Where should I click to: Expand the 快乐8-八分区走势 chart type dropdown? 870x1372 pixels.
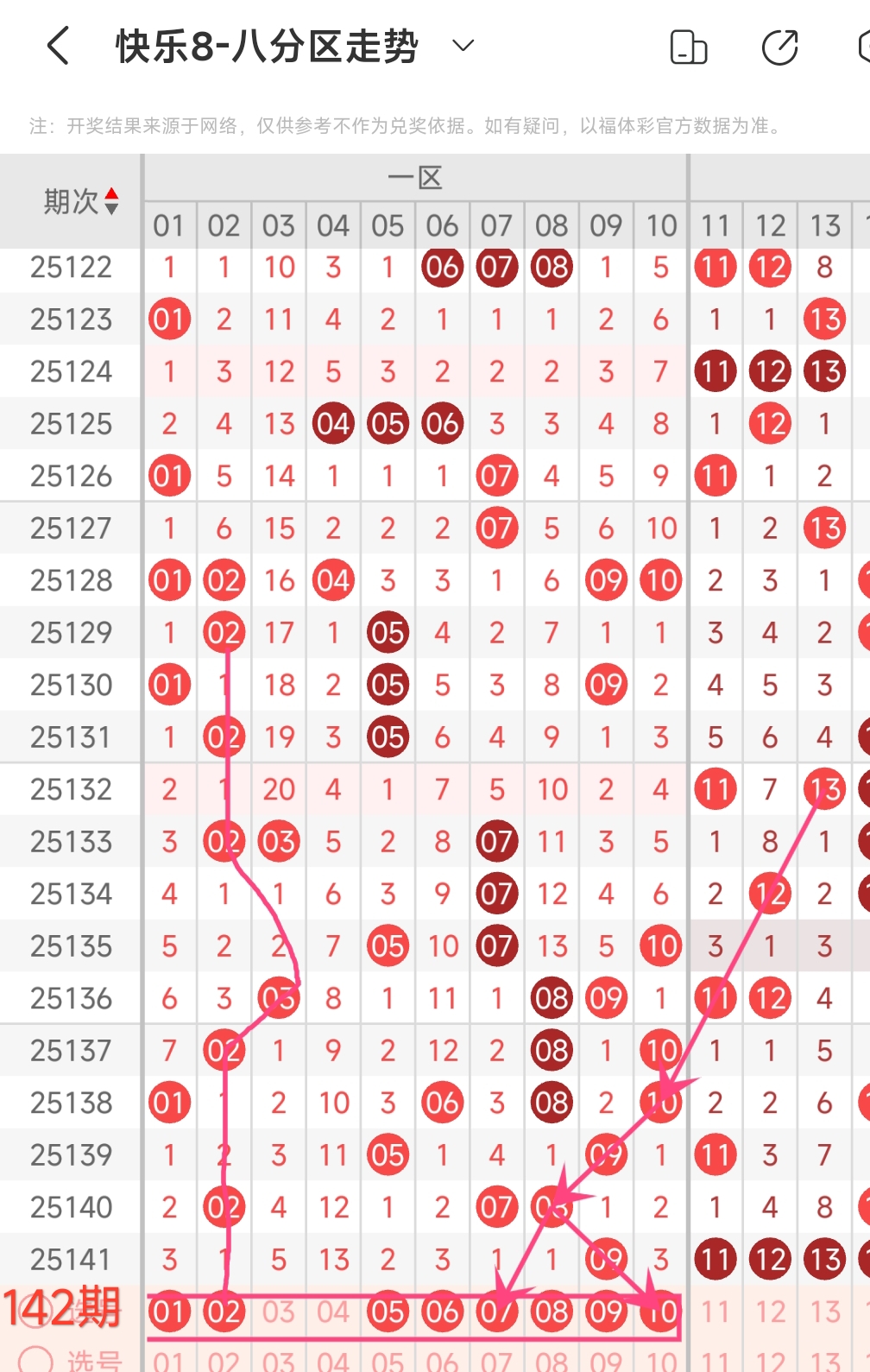(x=463, y=47)
